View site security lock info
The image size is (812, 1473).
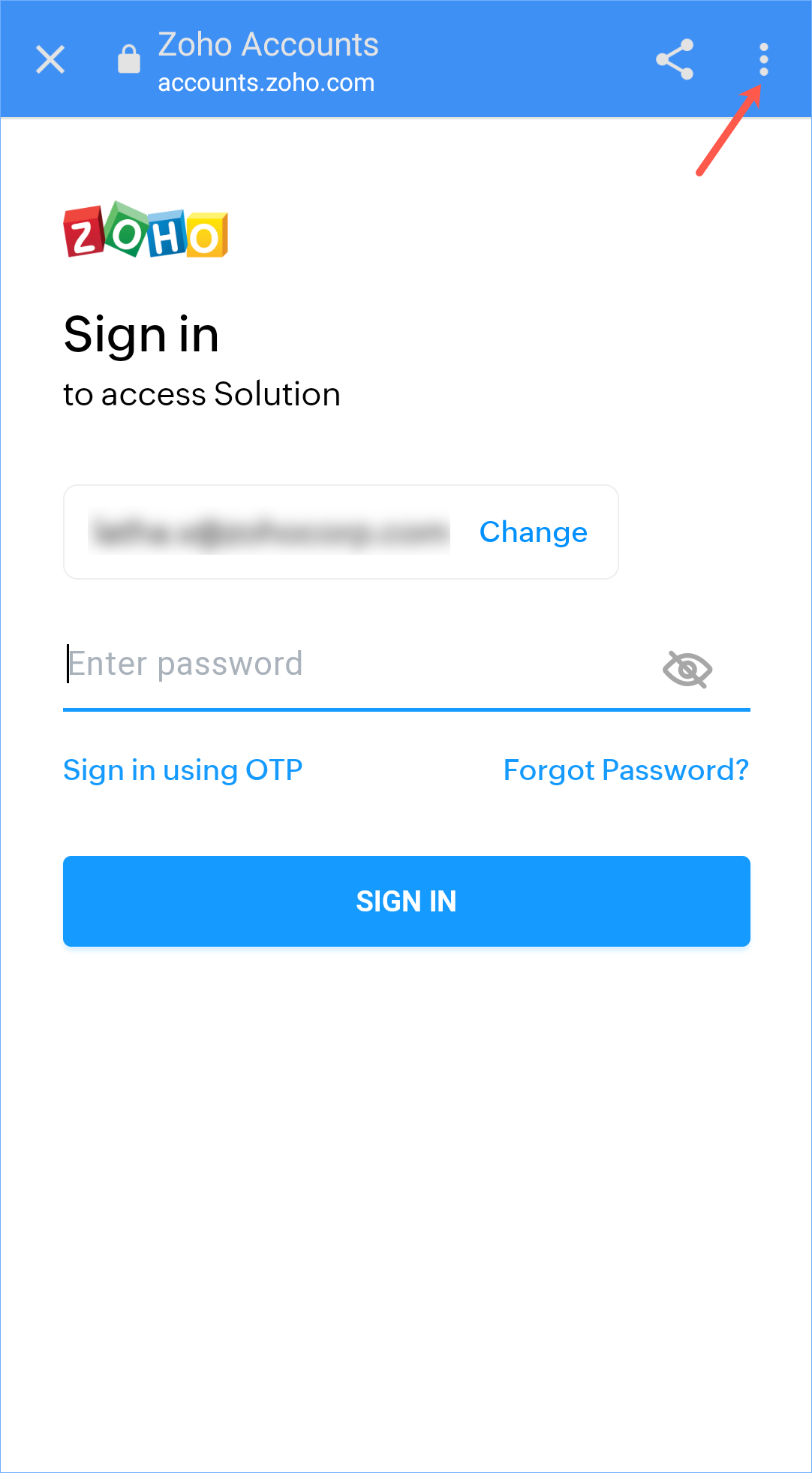(129, 59)
